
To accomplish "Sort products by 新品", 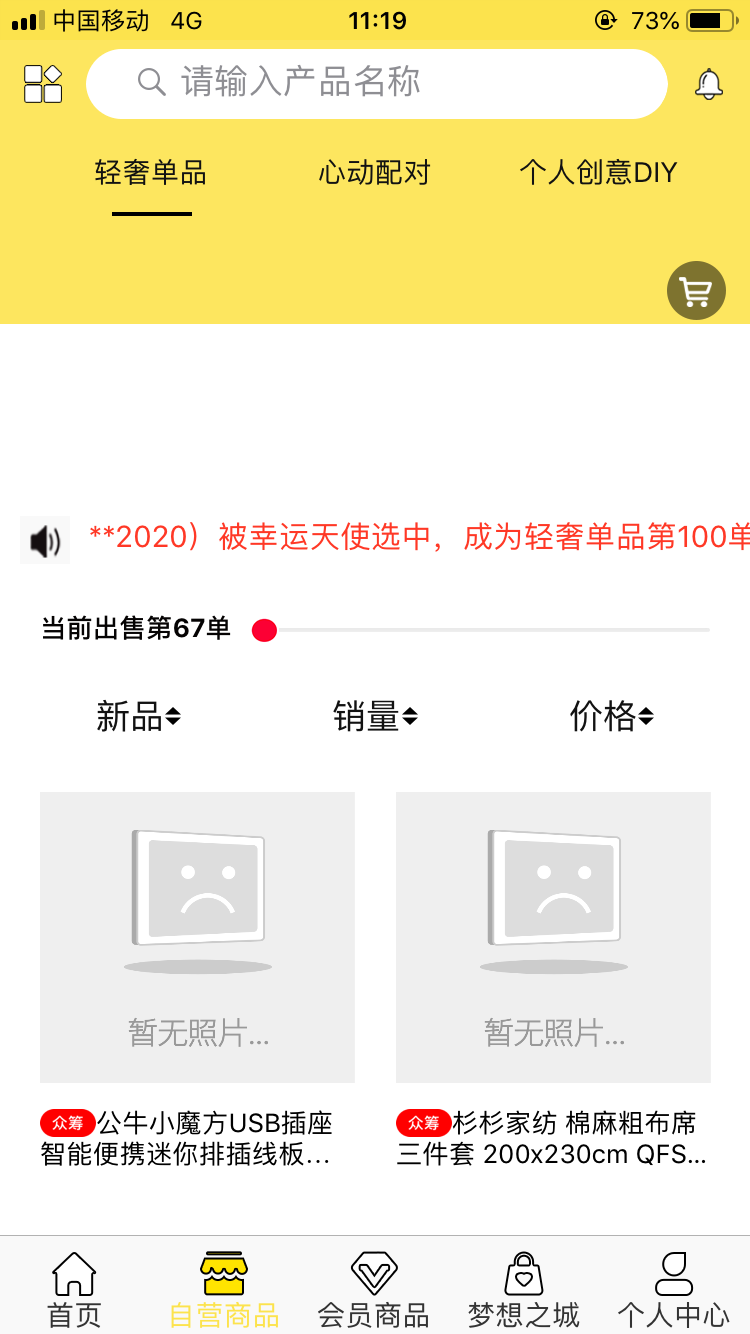I will (138, 716).
